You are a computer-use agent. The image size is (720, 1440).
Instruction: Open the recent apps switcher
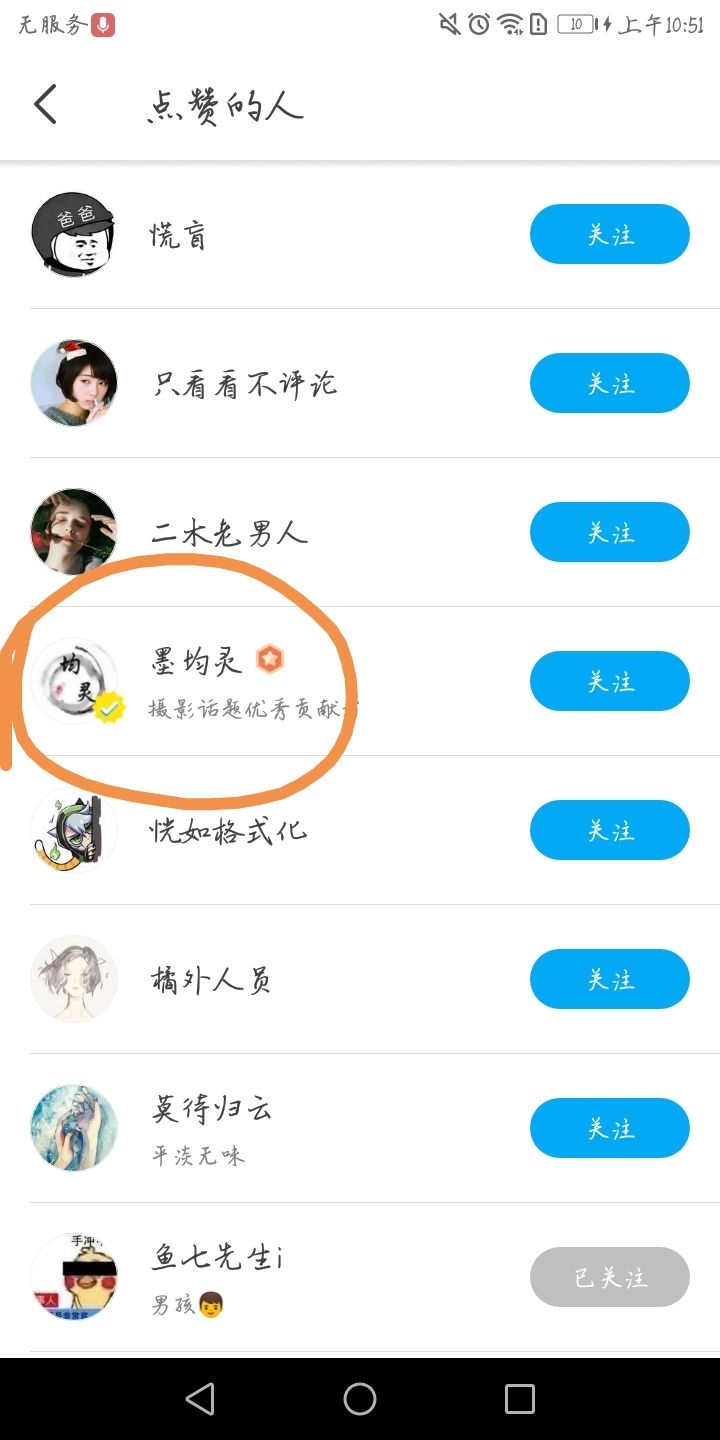click(519, 1399)
